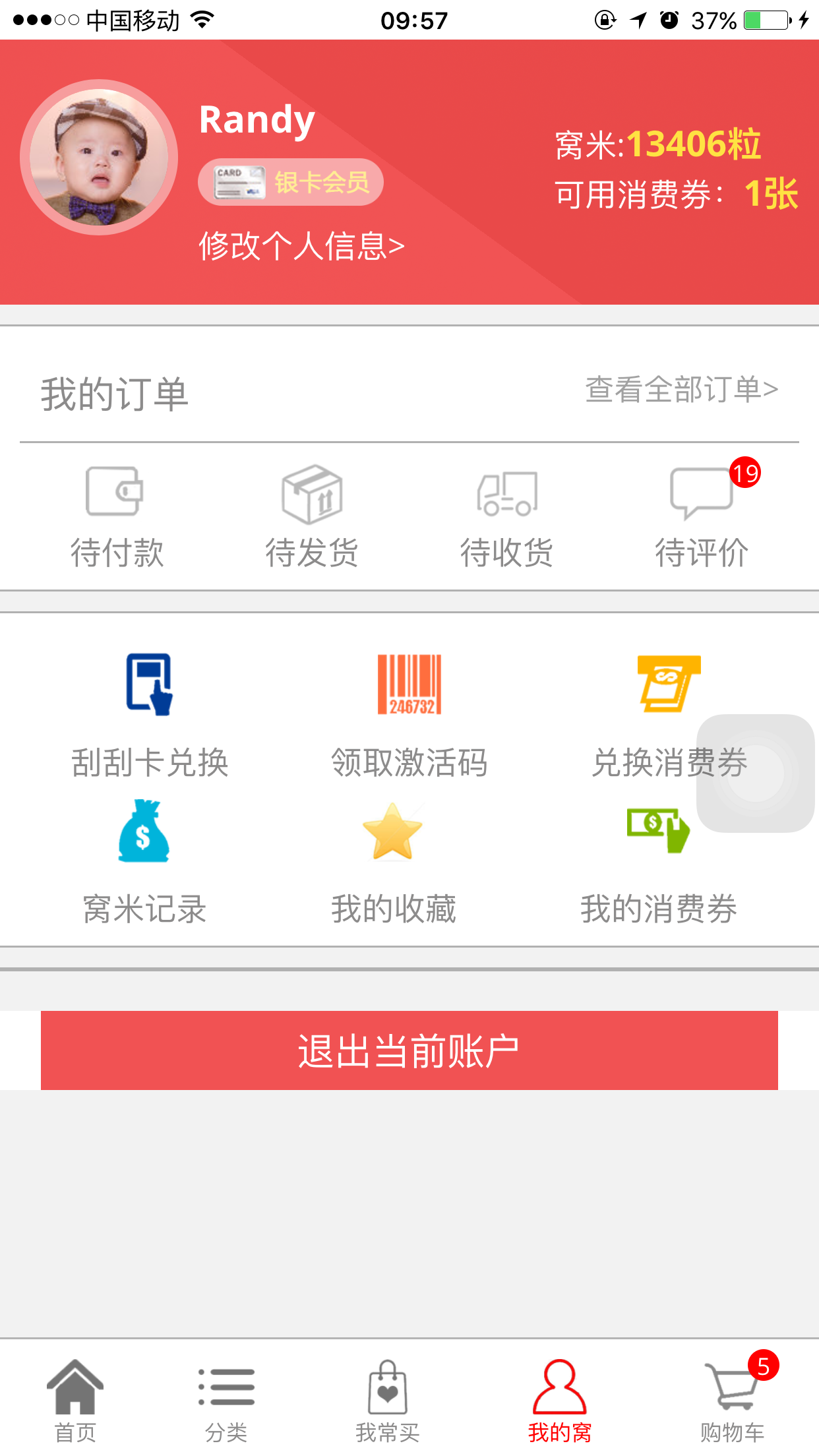
Task: Open 待付款 pending payment orders
Action: coord(116,516)
